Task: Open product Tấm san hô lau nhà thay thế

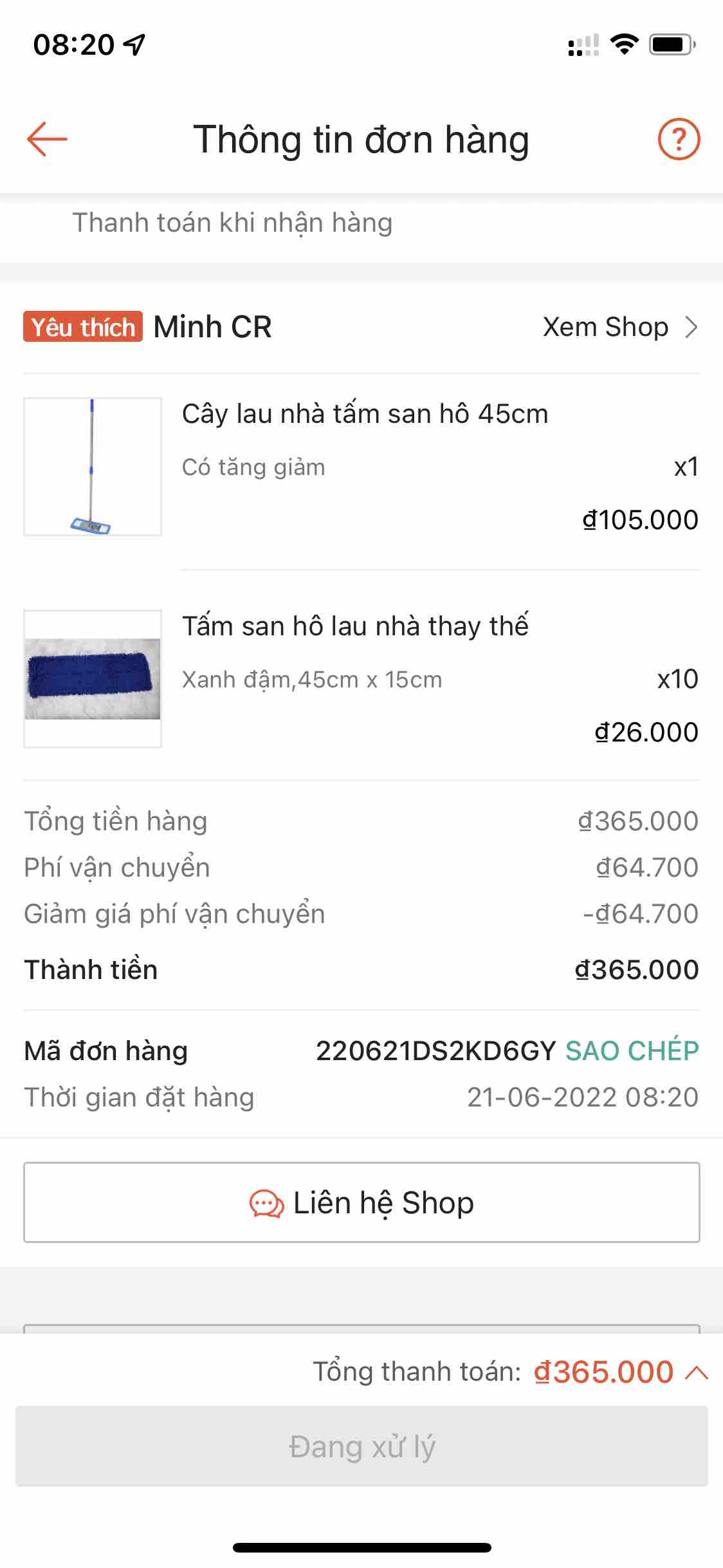Action: click(x=355, y=626)
